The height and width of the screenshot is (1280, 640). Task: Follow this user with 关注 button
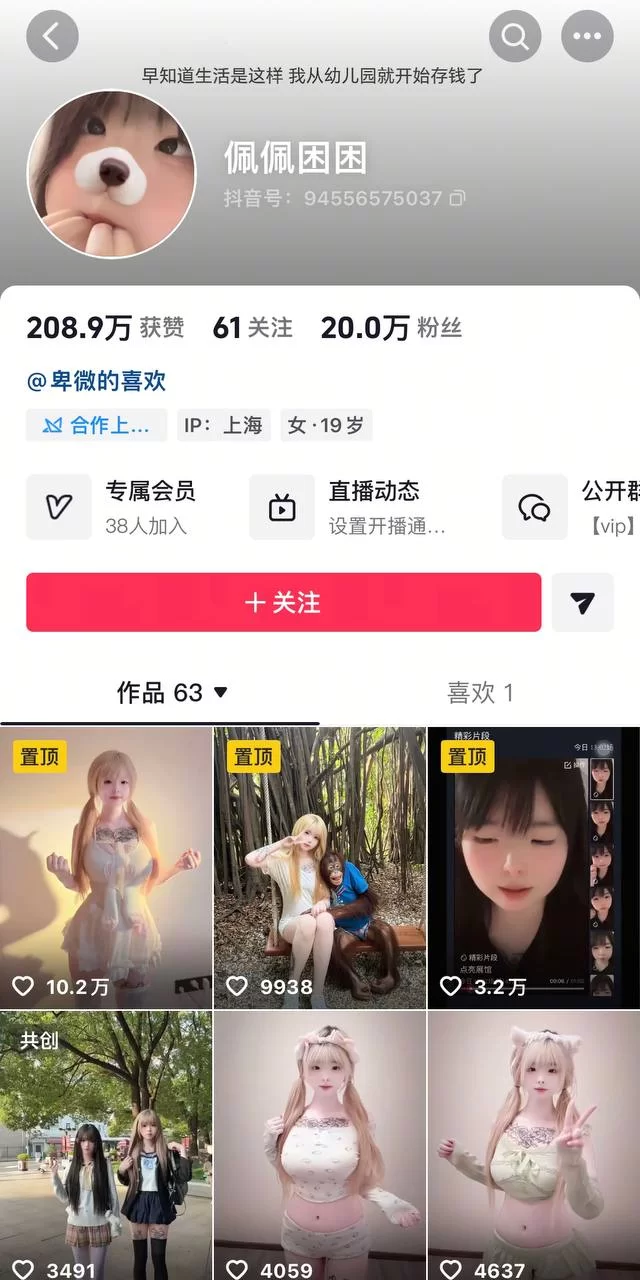283,602
